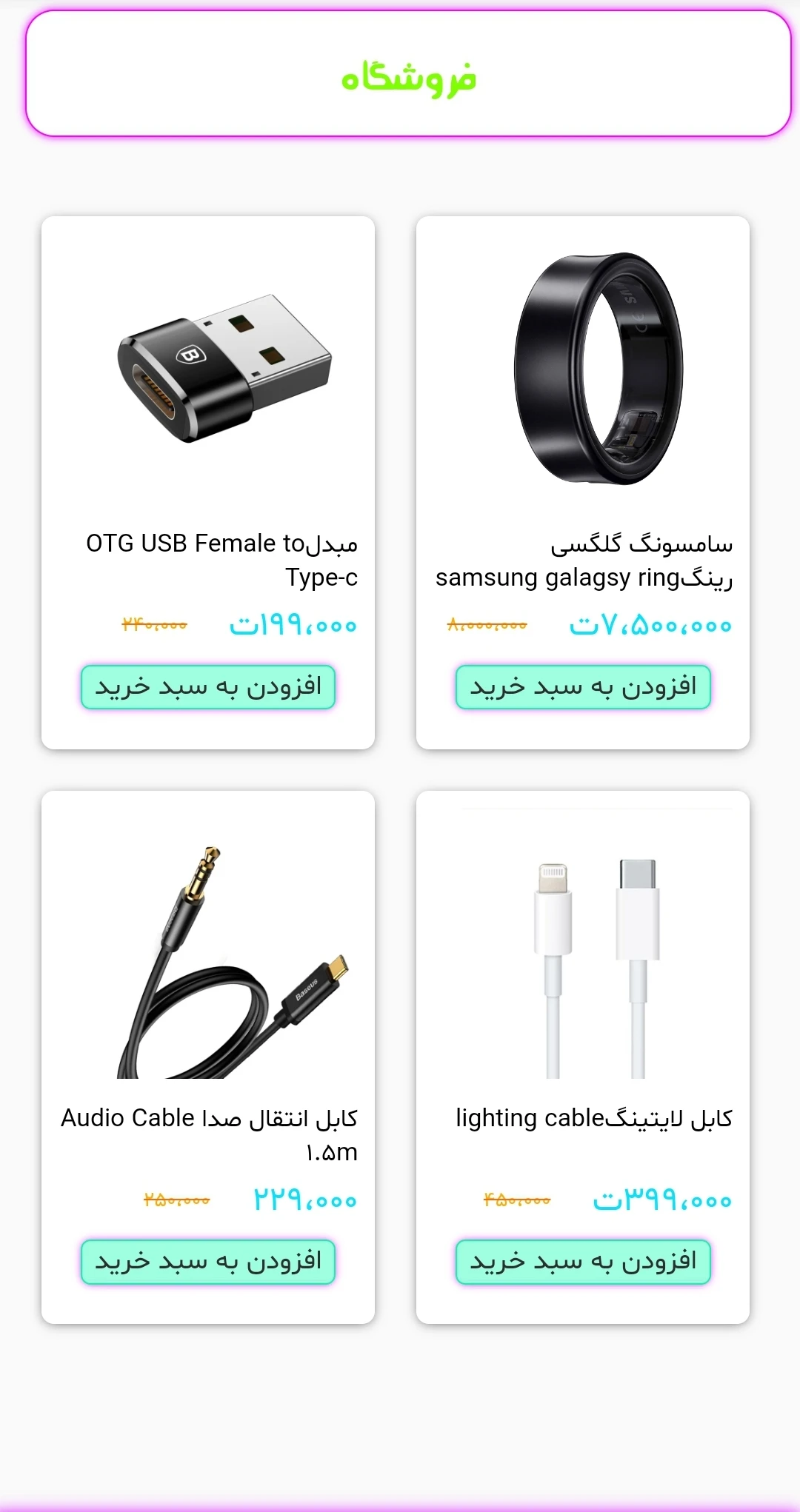The width and height of the screenshot is (800, 1512).
Task: View the Audio Cable product card
Action: click(x=207, y=963)
